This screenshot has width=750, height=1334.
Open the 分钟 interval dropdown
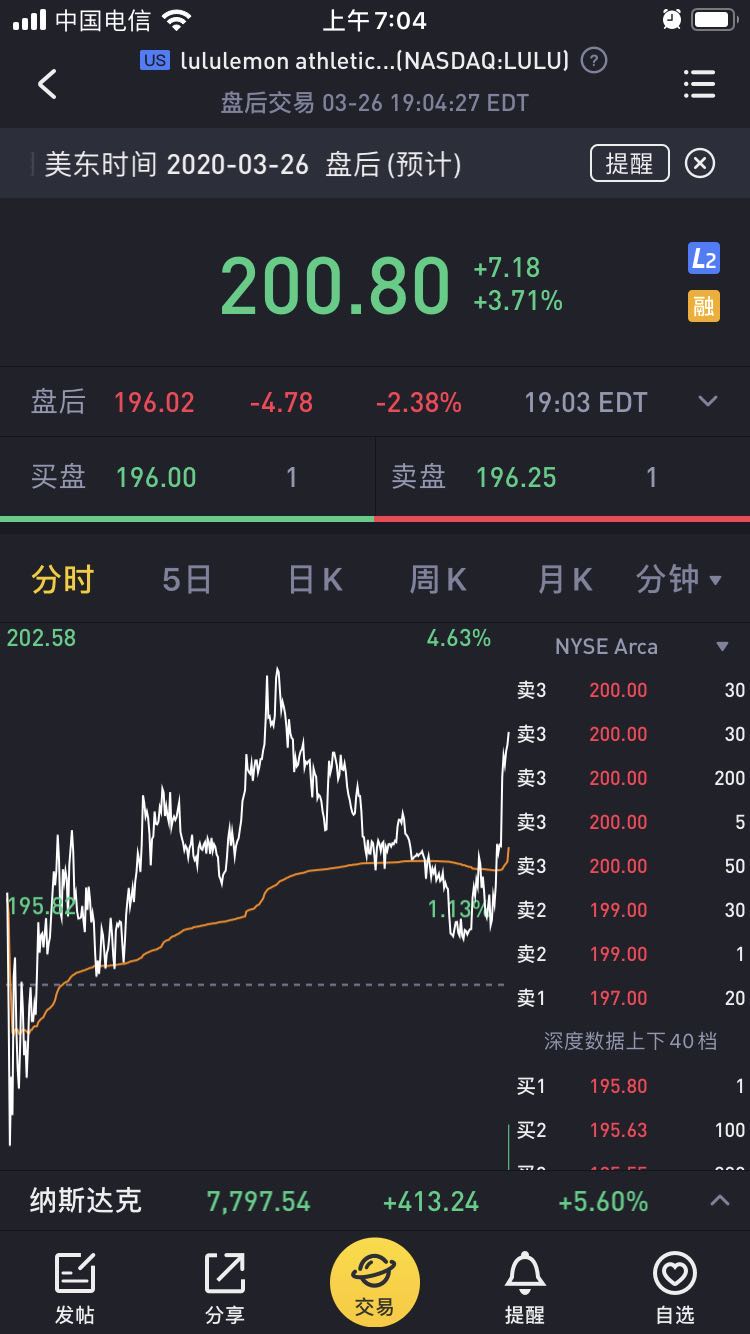point(679,579)
